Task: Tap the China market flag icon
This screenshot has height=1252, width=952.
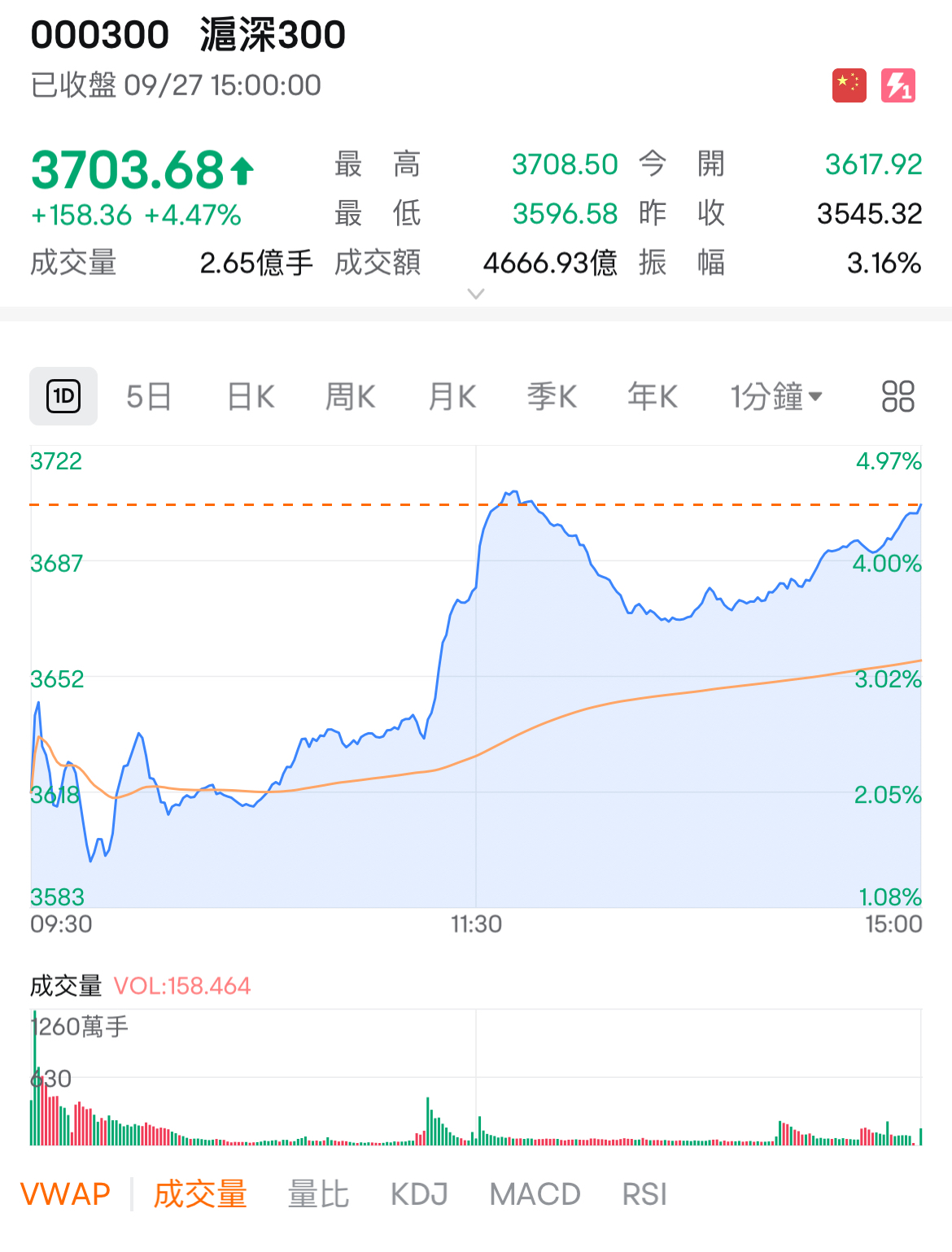Action: (849, 85)
